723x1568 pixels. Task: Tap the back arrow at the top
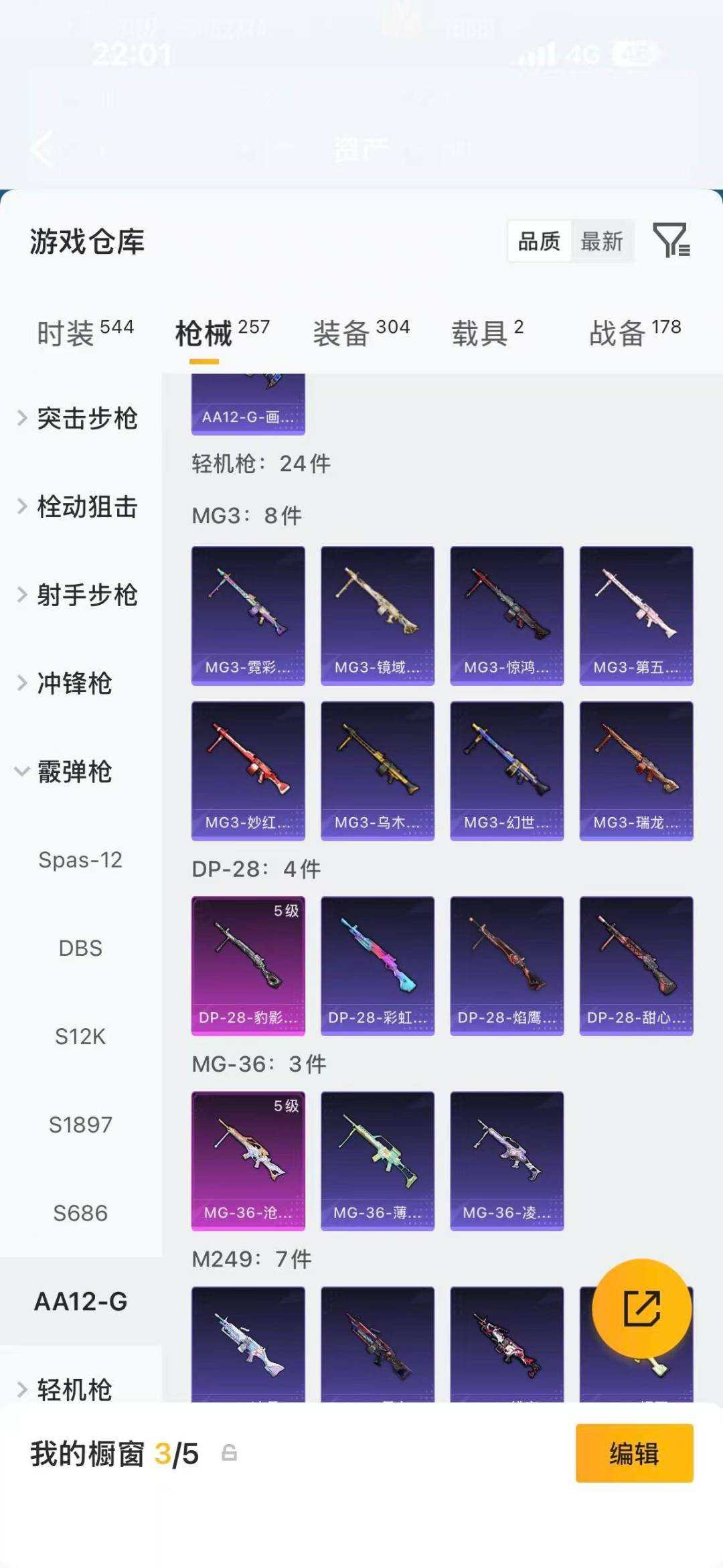pyautogui.click(x=42, y=149)
